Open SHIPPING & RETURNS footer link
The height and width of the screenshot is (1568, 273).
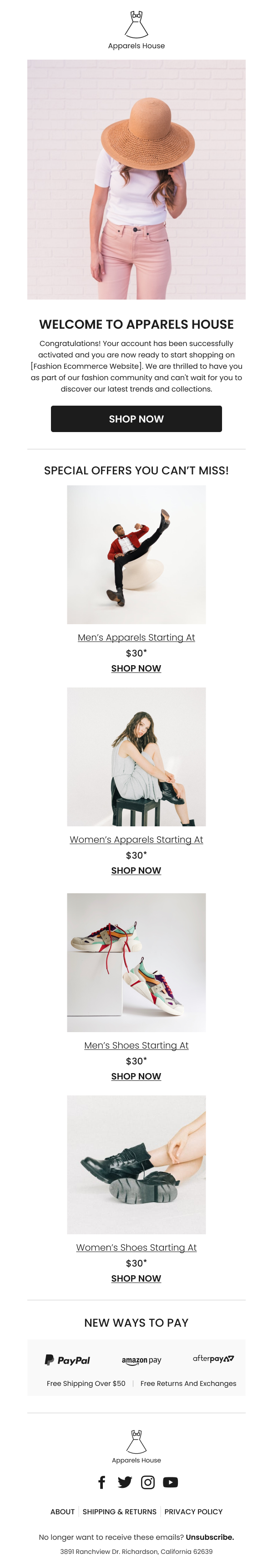[x=119, y=1512]
